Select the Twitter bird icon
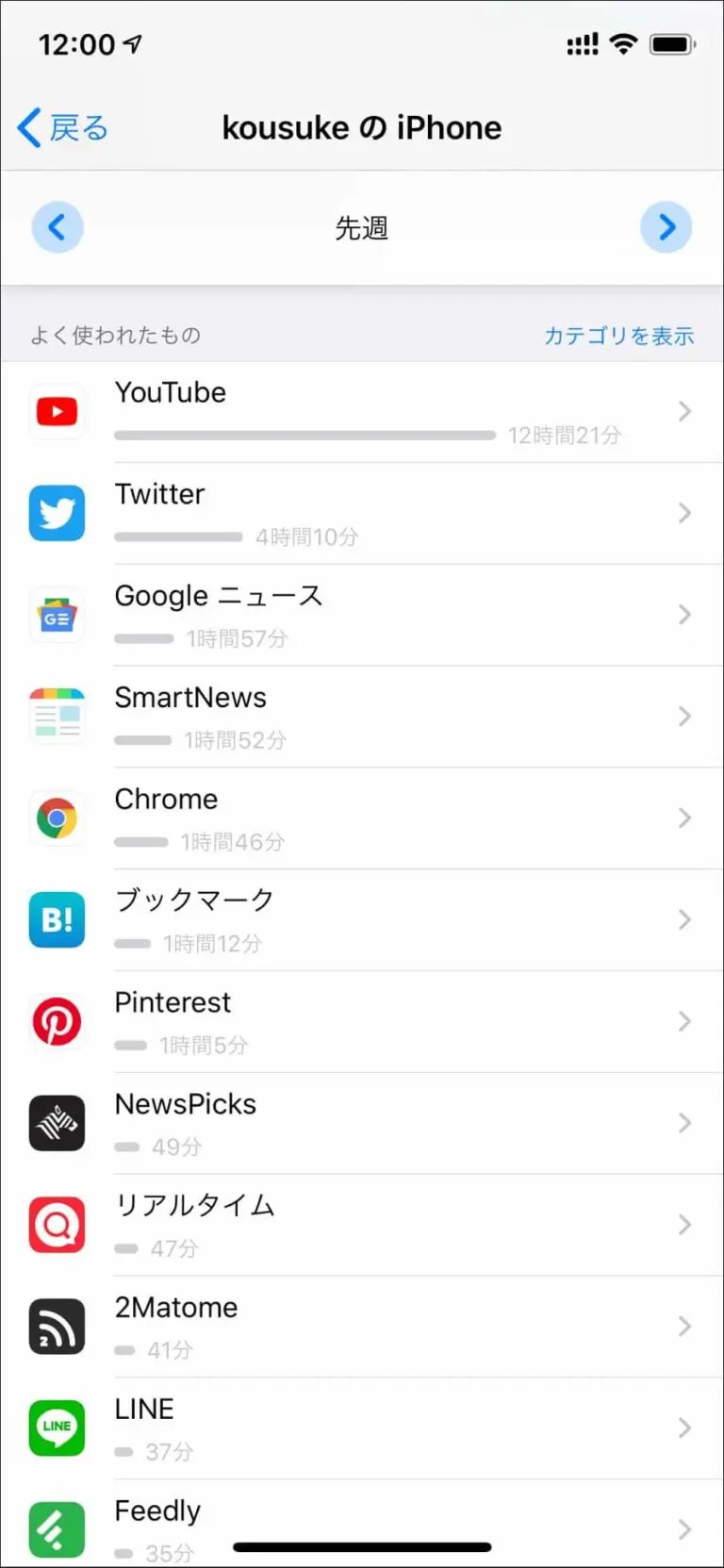Image resolution: width=724 pixels, height=1568 pixels. 57,513
